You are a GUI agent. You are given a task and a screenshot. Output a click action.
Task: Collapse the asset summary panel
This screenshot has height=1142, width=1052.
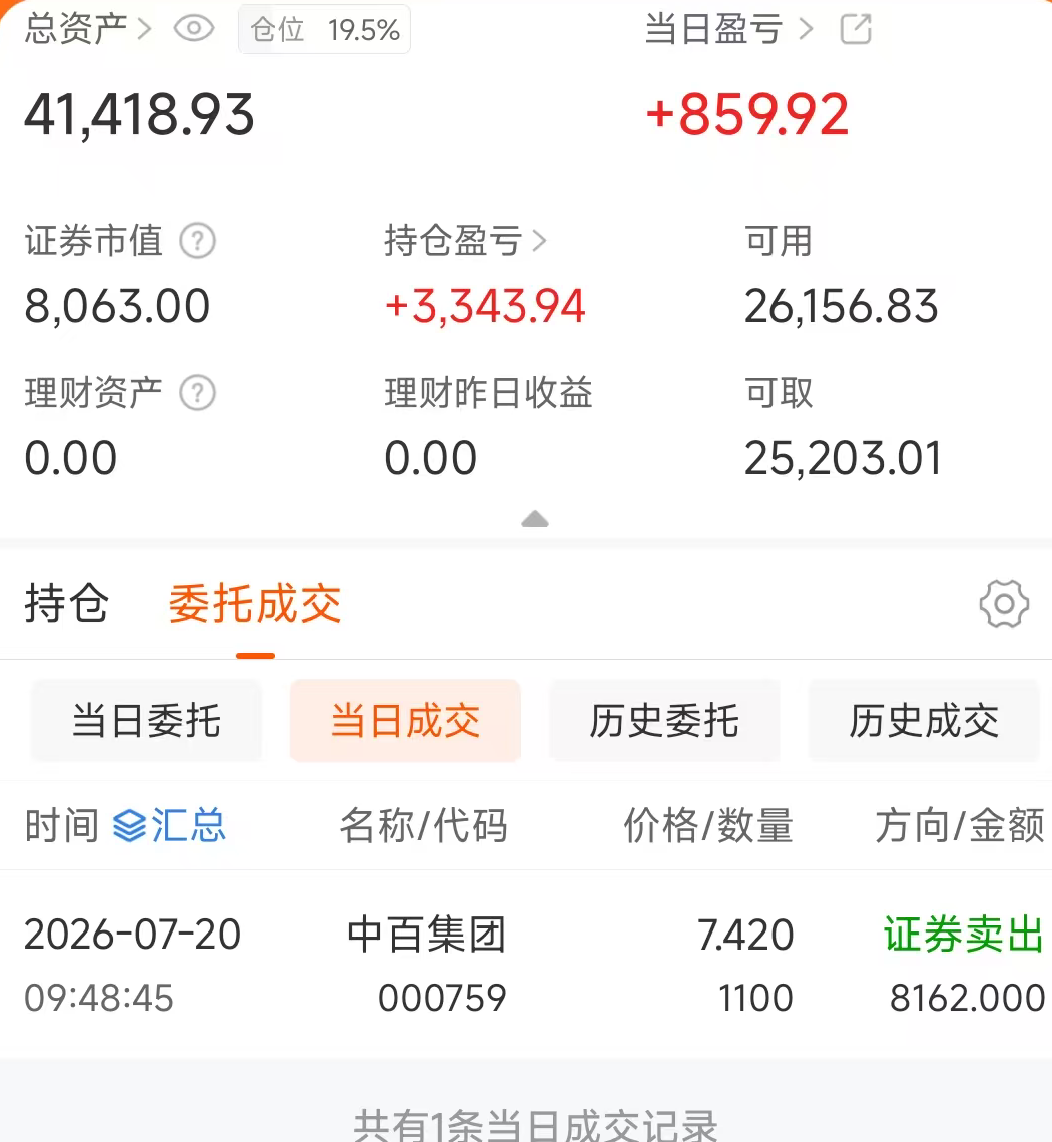tap(535, 519)
